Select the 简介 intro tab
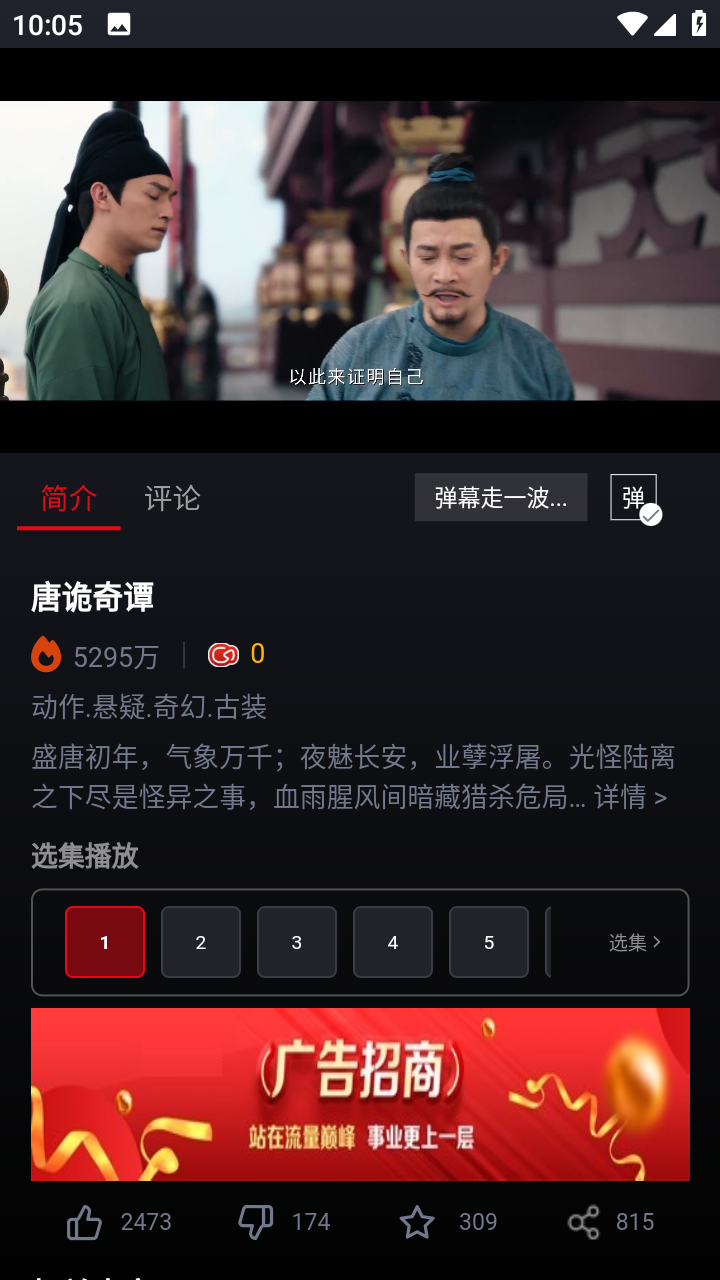 pos(67,498)
